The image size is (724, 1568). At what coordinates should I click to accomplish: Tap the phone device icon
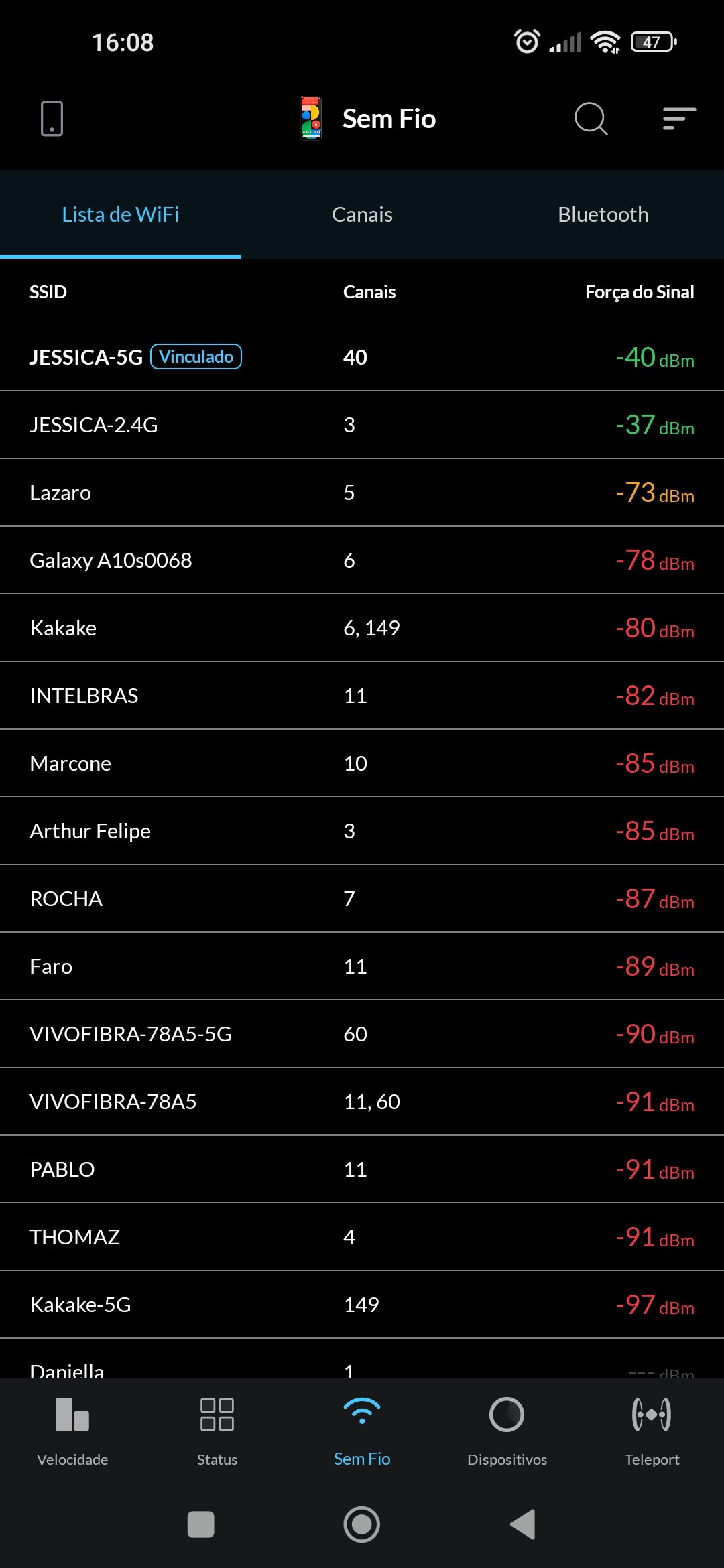(x=52, y=119)
